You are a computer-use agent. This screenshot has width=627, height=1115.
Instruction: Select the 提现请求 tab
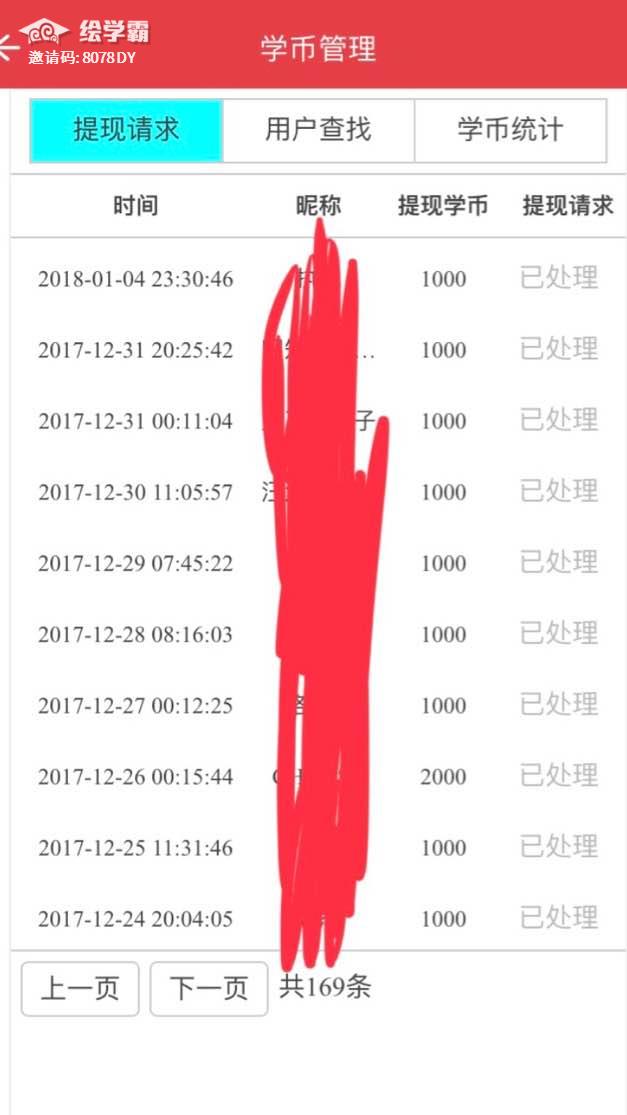[x=126, y=130]
